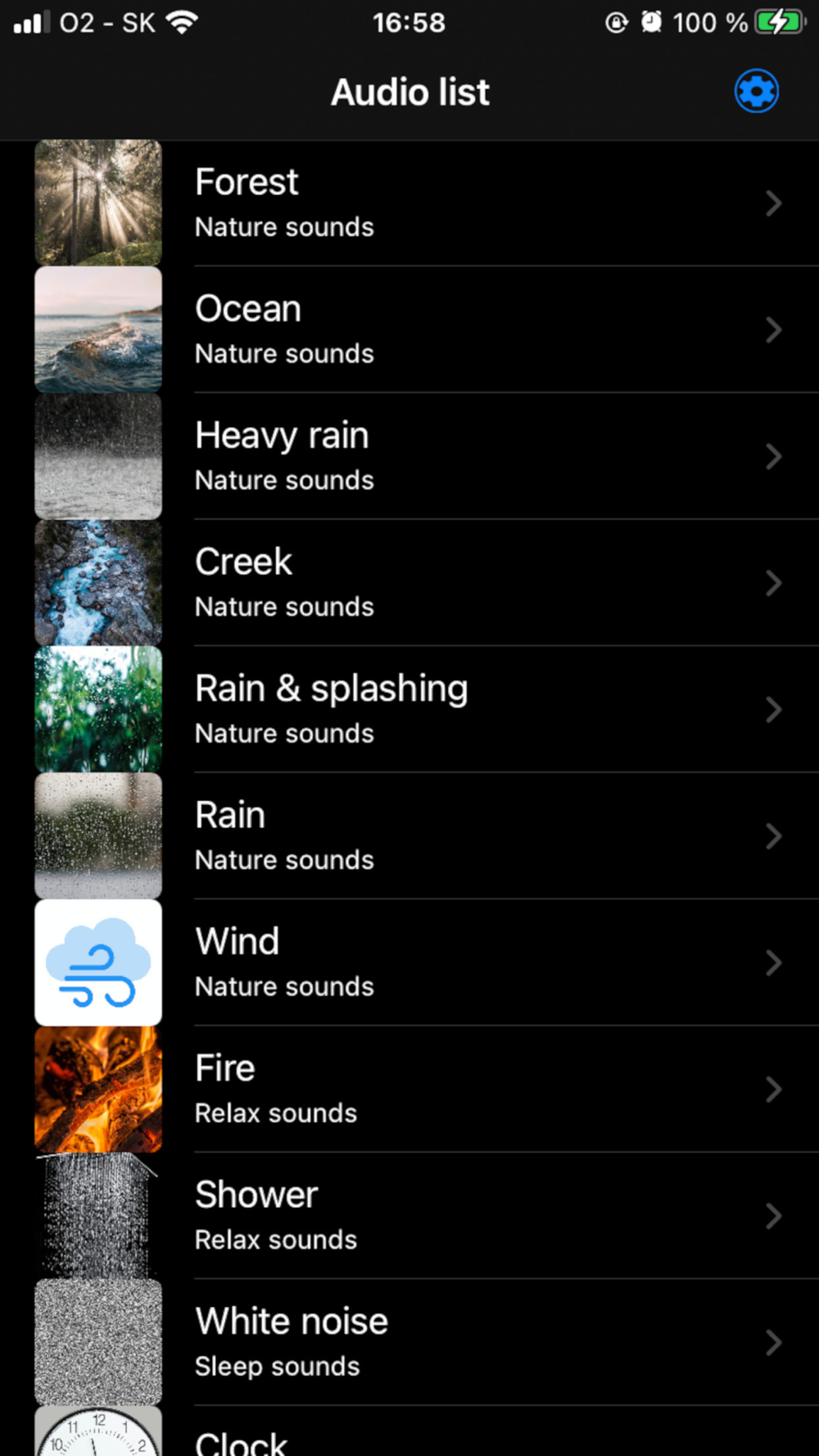The image size is (819, 1456).
Task: Select White noise sleep sound
Action: [x=409, y=1342]
